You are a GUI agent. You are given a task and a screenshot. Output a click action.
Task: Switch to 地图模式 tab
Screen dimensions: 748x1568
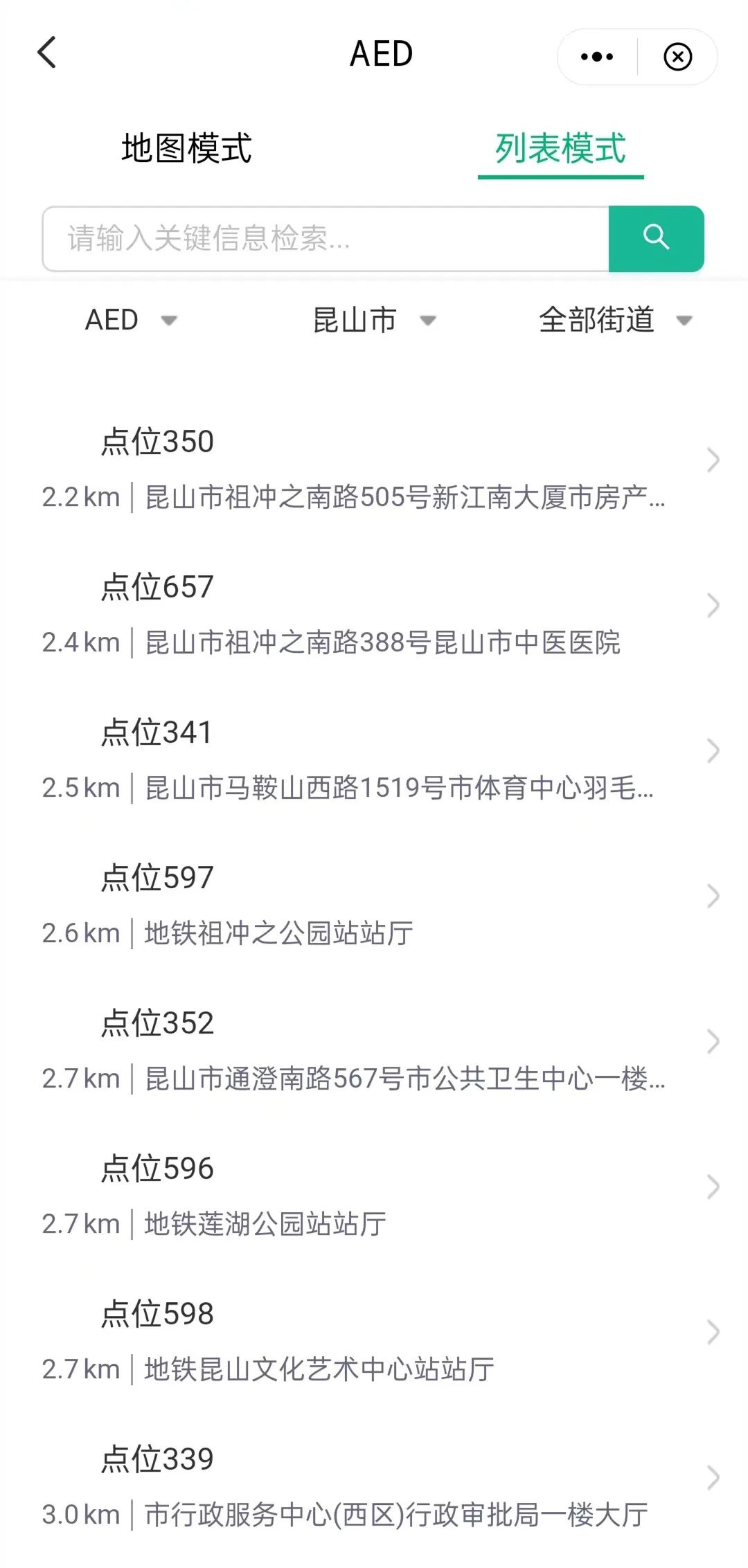(186, 148)
